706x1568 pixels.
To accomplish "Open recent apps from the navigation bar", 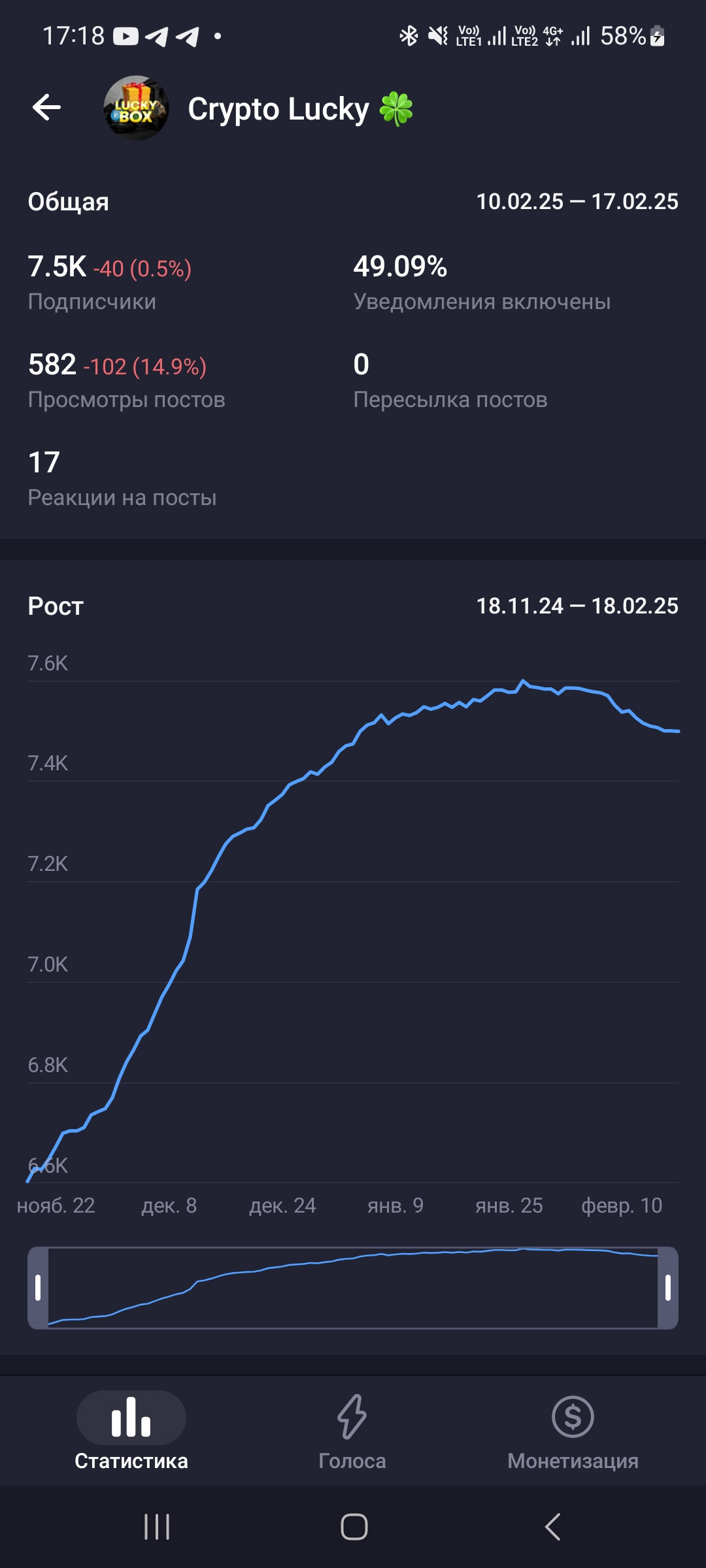I will (x=157, y=1527).
